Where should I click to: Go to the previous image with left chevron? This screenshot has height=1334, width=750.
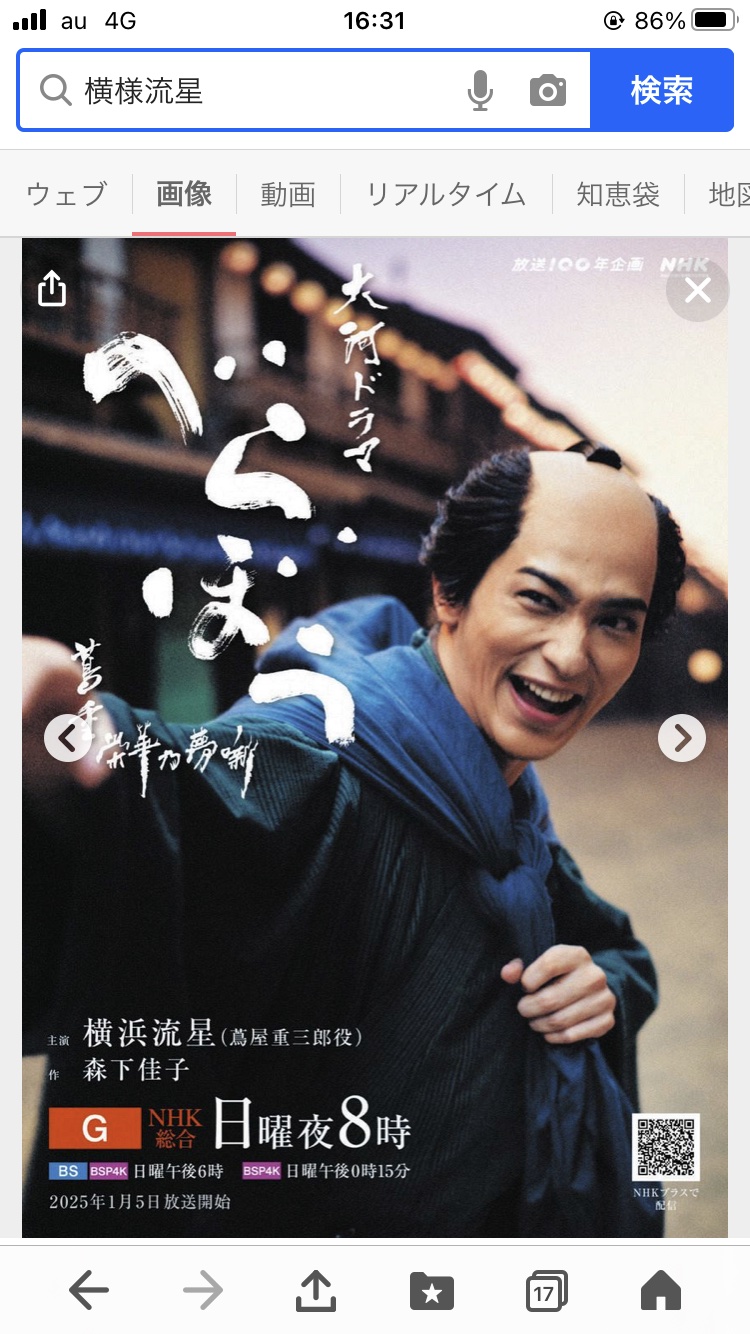point(66,738)
